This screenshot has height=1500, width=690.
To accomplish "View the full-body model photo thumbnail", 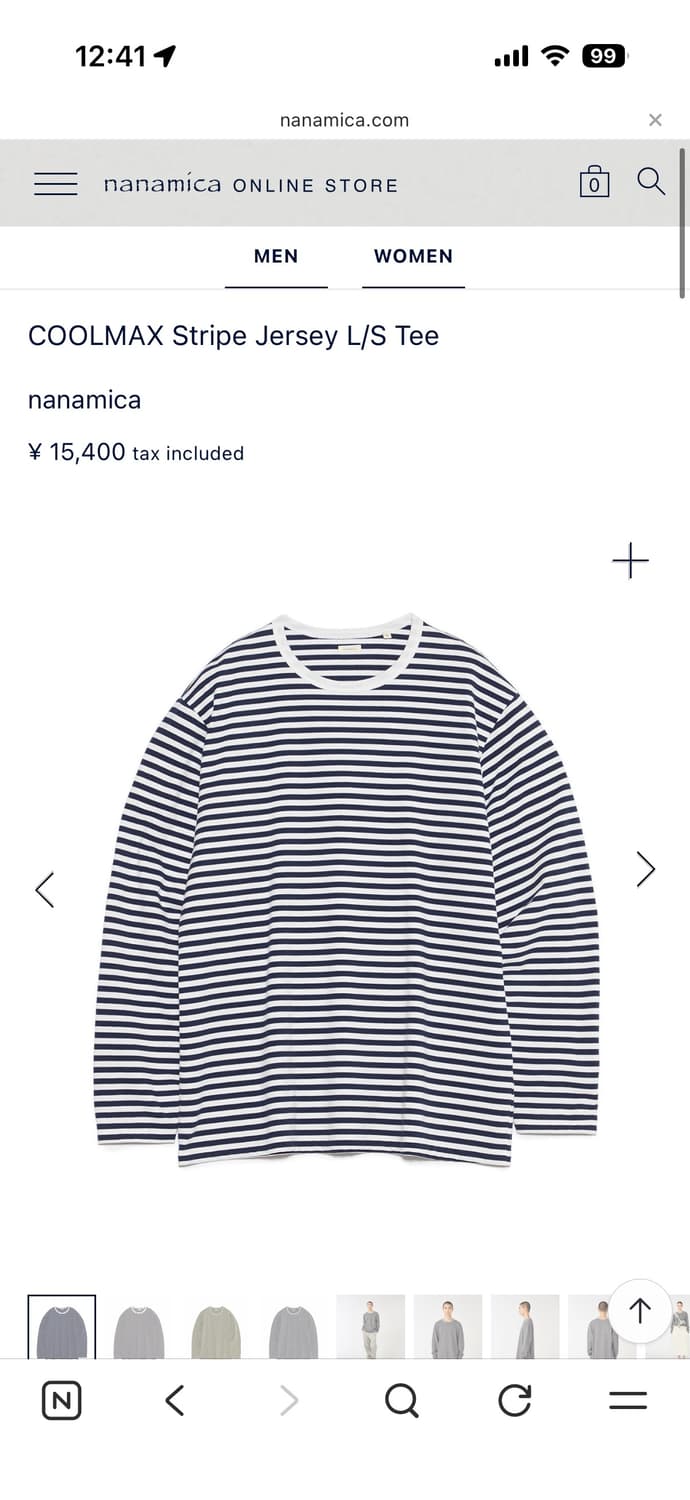I will click(x=371, y=1328).
